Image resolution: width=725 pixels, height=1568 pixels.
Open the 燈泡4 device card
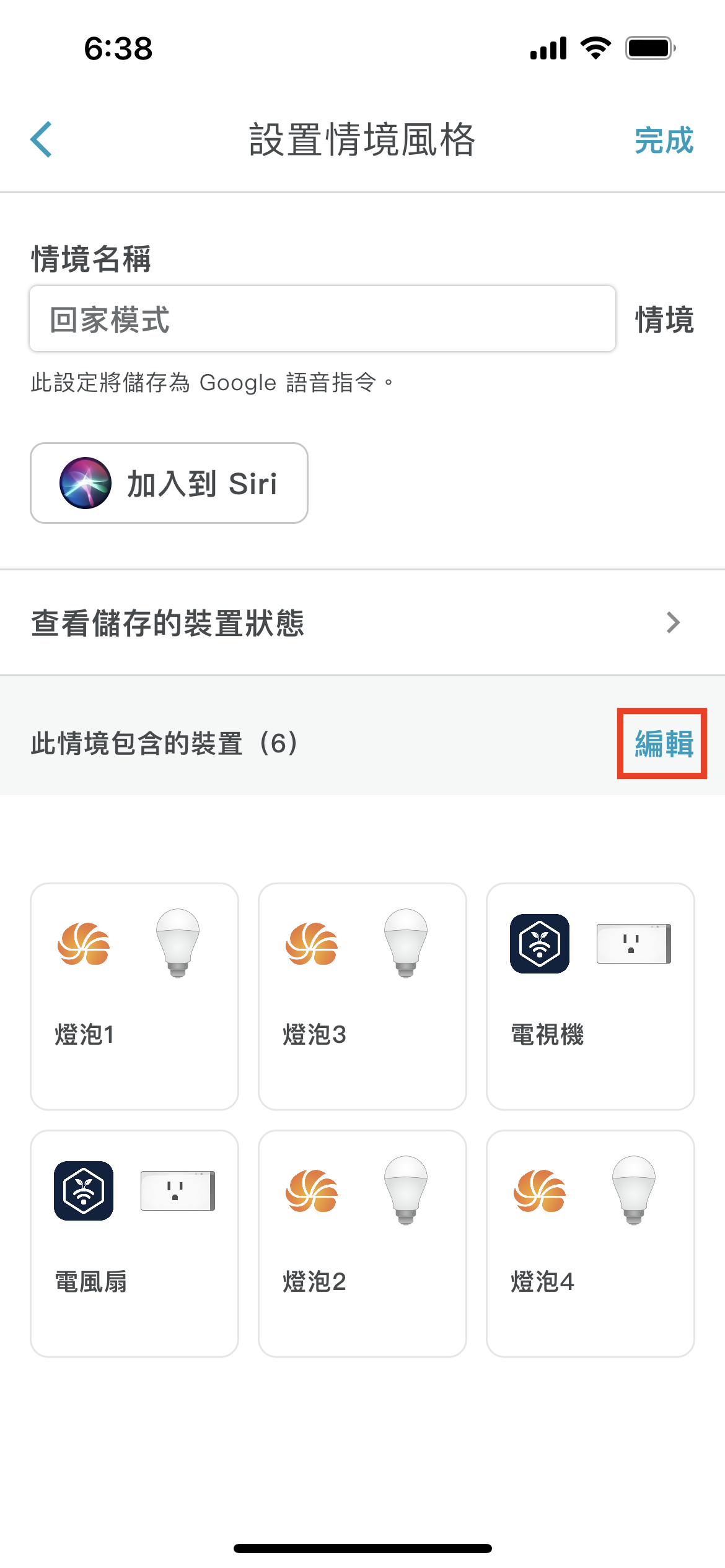point(591,1244)
